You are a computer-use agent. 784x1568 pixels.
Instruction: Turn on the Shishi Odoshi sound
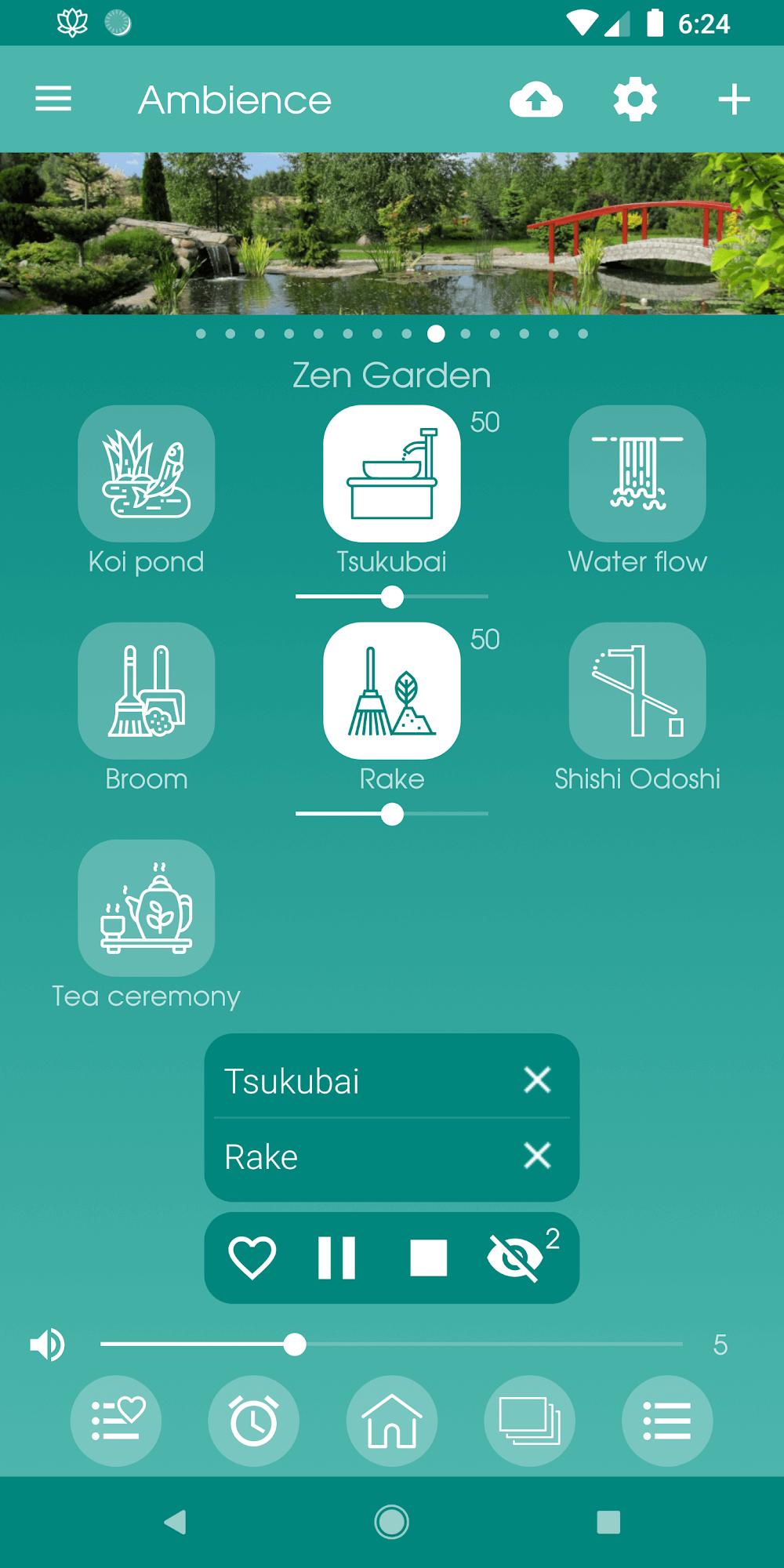[x=637, y=691]
